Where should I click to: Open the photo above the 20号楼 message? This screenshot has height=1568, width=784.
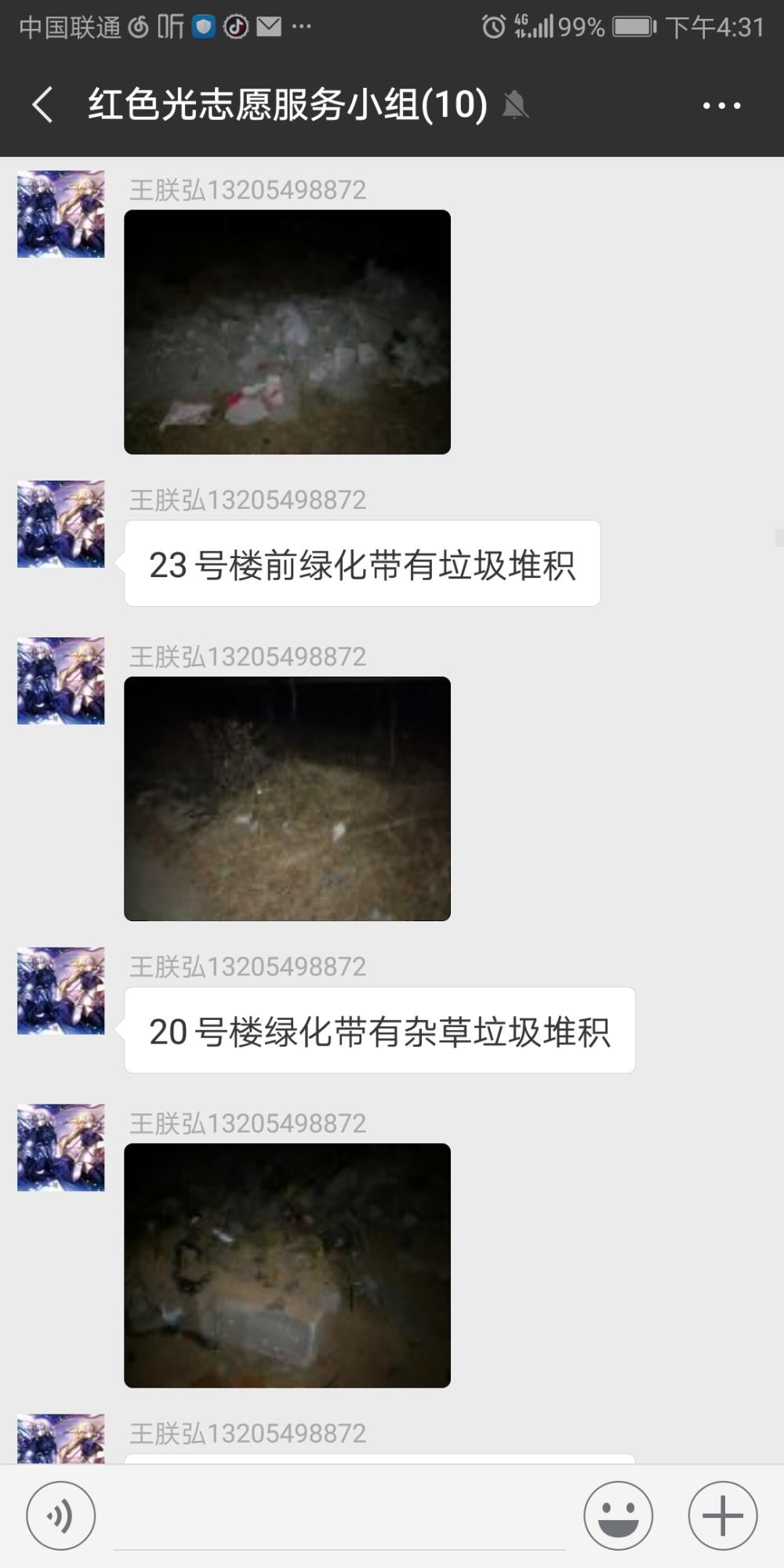pos(287,798)
